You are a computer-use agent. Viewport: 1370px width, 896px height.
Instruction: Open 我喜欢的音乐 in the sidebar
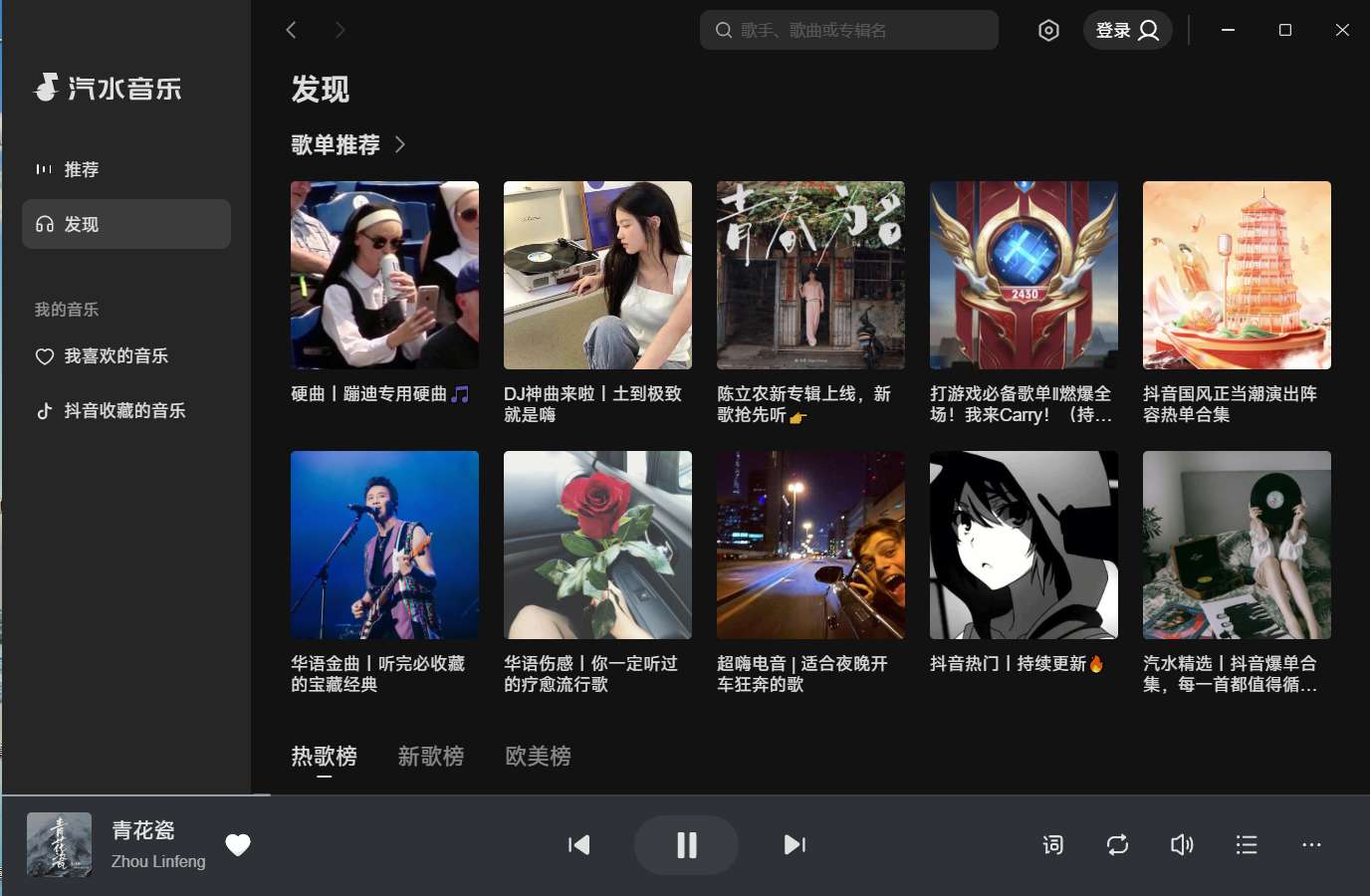pyautogui.click(x=115, y=356)
